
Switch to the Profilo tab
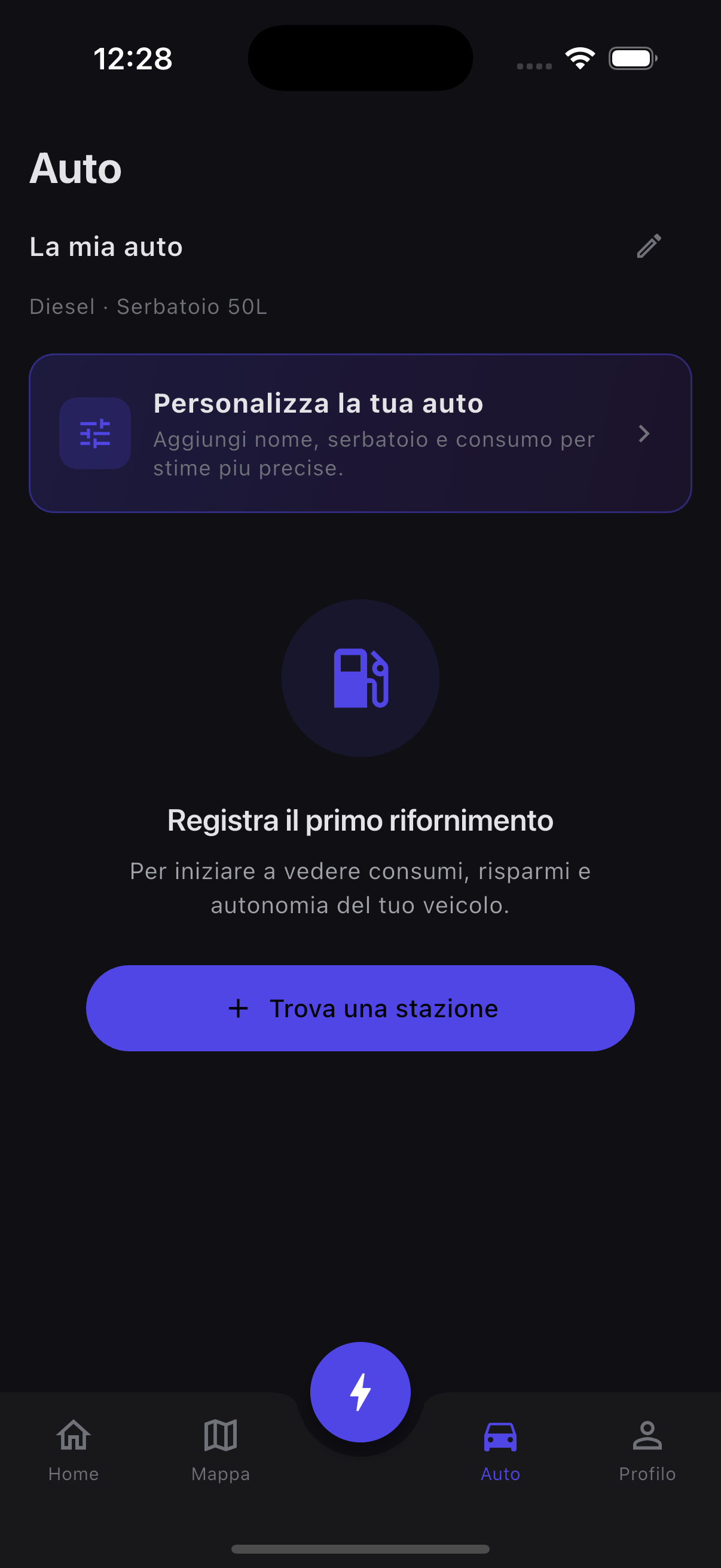tap(647, 1455)
